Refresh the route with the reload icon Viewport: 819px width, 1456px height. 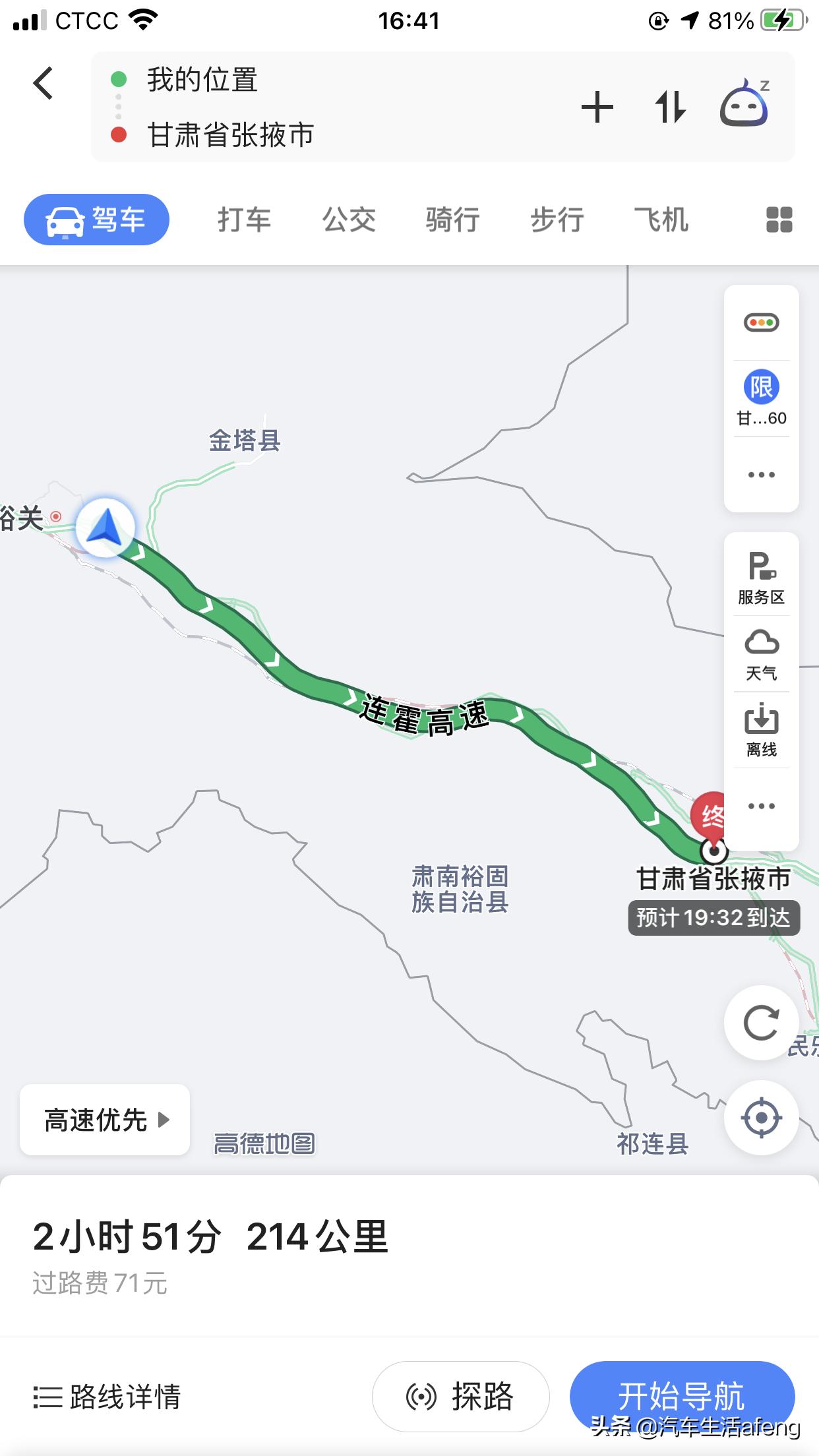761,1023
